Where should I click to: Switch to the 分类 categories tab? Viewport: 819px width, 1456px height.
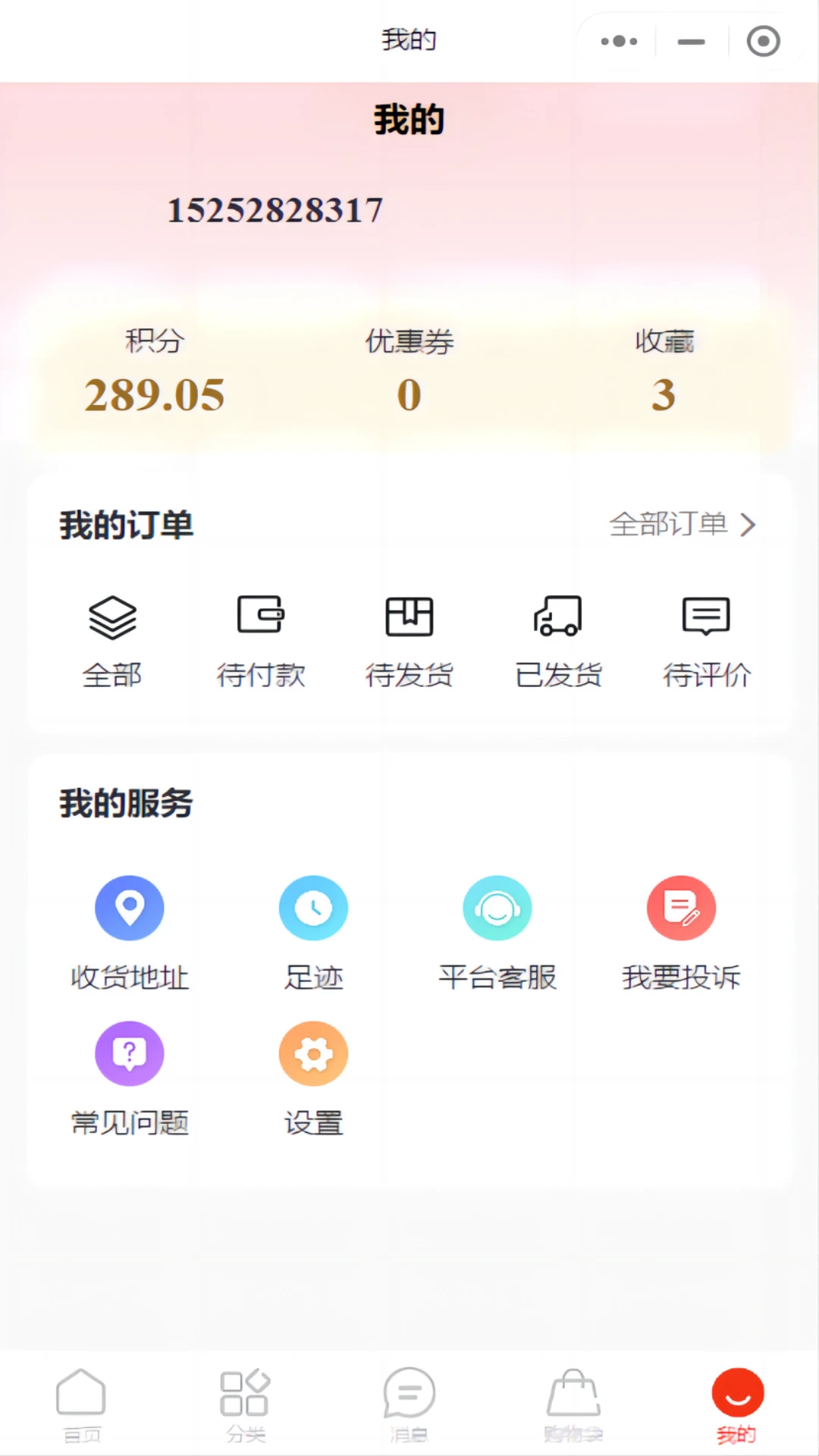point(245,1404)
